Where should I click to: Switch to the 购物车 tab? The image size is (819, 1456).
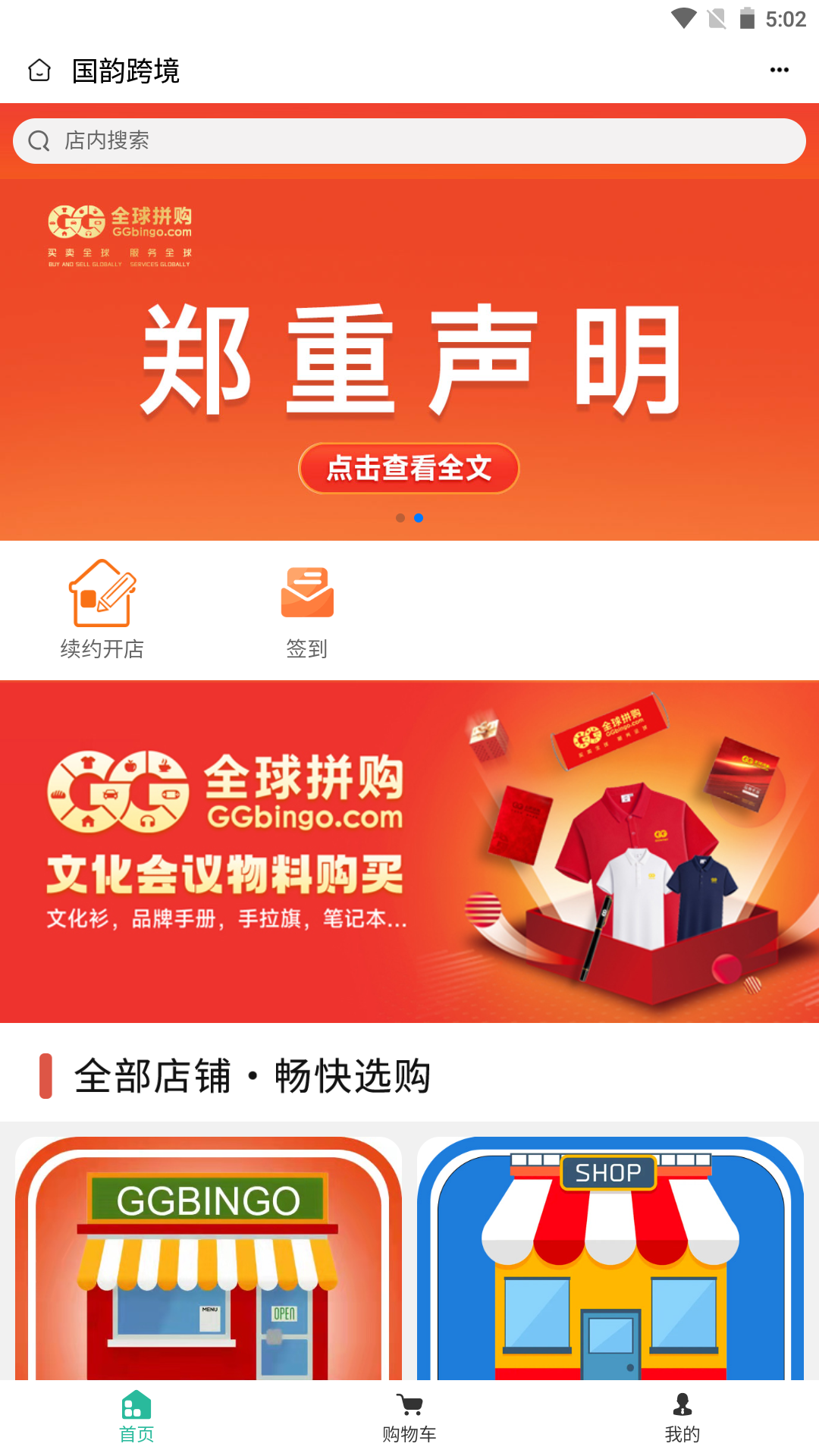(409, 1417)
